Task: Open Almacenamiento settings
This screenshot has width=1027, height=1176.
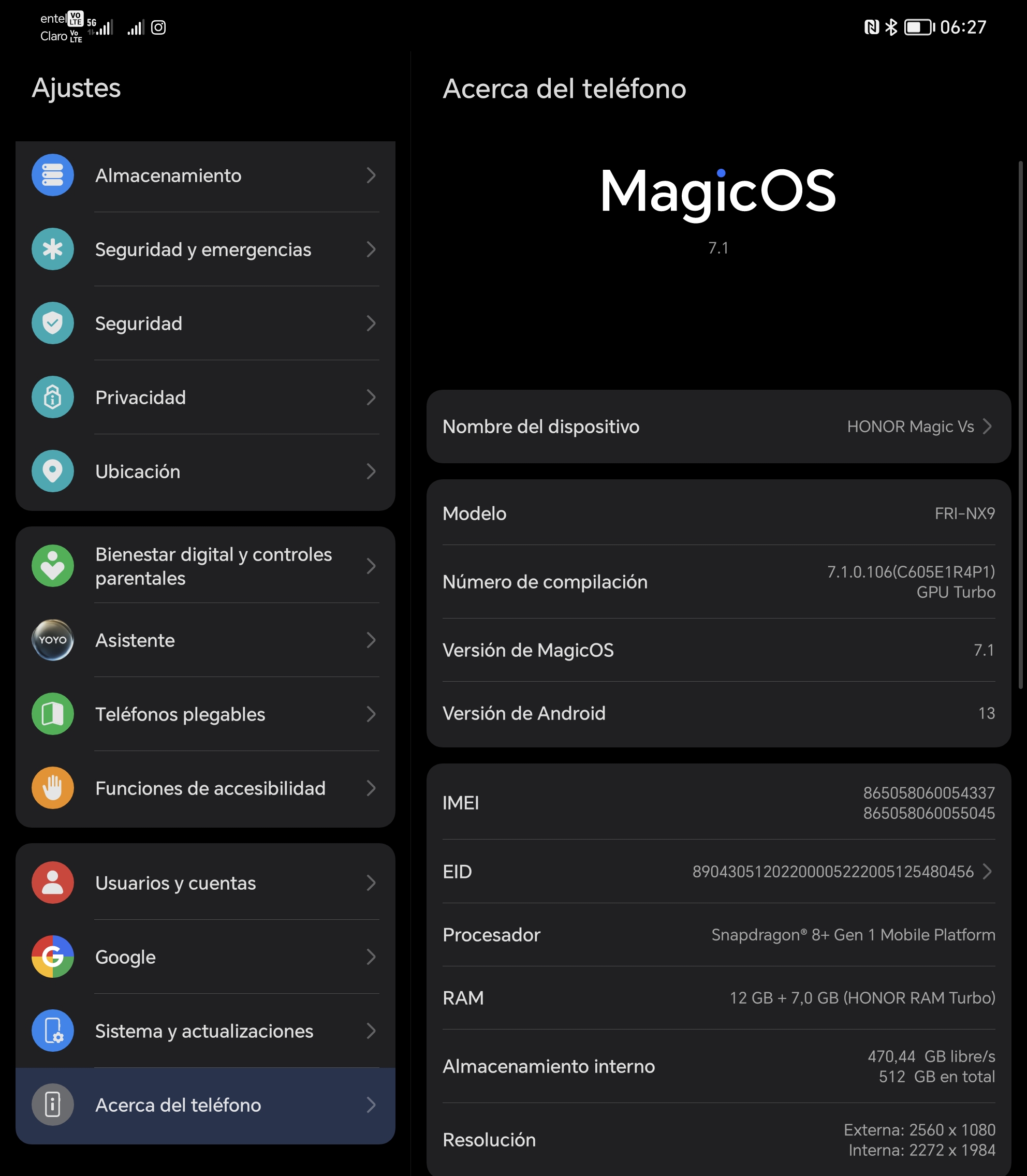Action: [x=205, y=175]
